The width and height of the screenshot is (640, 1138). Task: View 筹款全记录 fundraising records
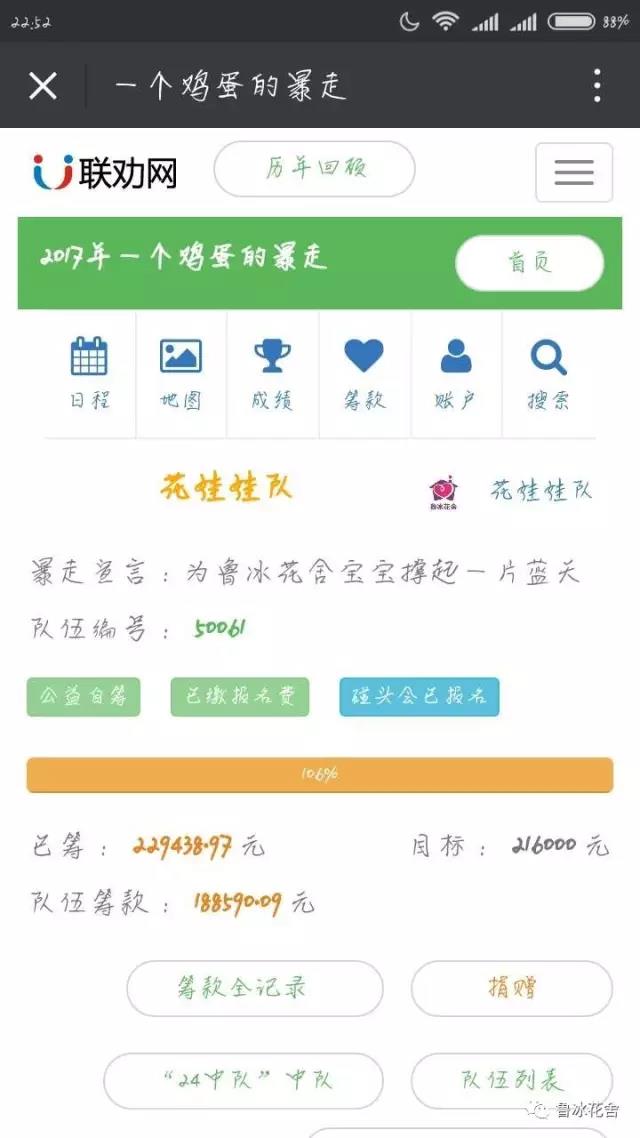coord(254,988)
